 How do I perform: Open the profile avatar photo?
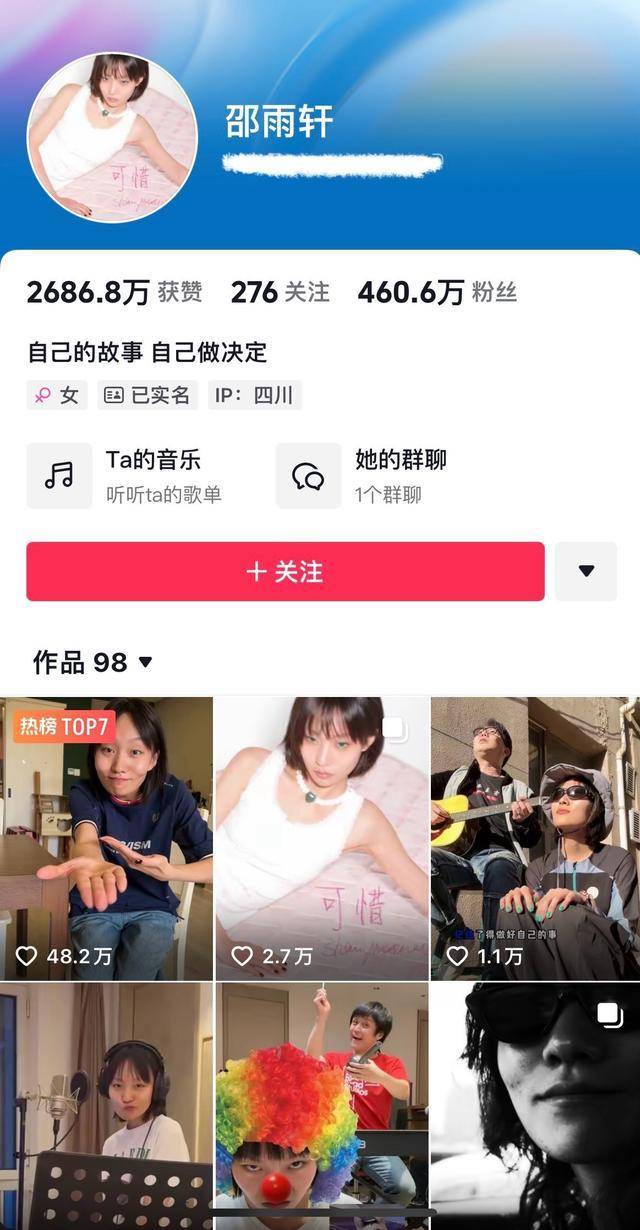tap(112, 137)
